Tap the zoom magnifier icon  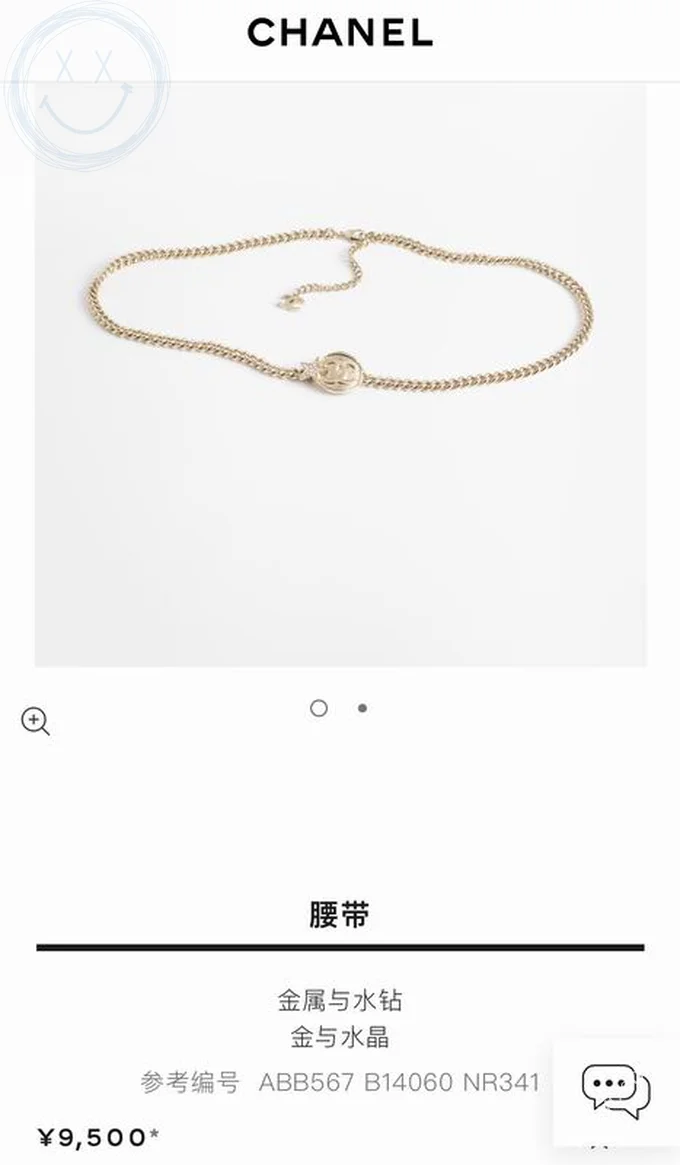point(35,721)
